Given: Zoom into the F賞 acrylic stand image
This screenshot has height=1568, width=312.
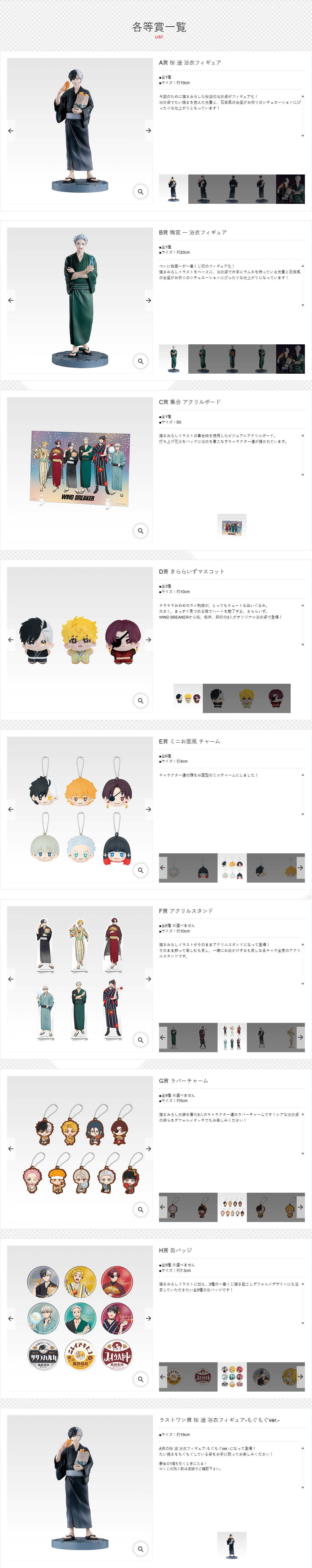Looking at the screenshot, I should point(140,1040).
